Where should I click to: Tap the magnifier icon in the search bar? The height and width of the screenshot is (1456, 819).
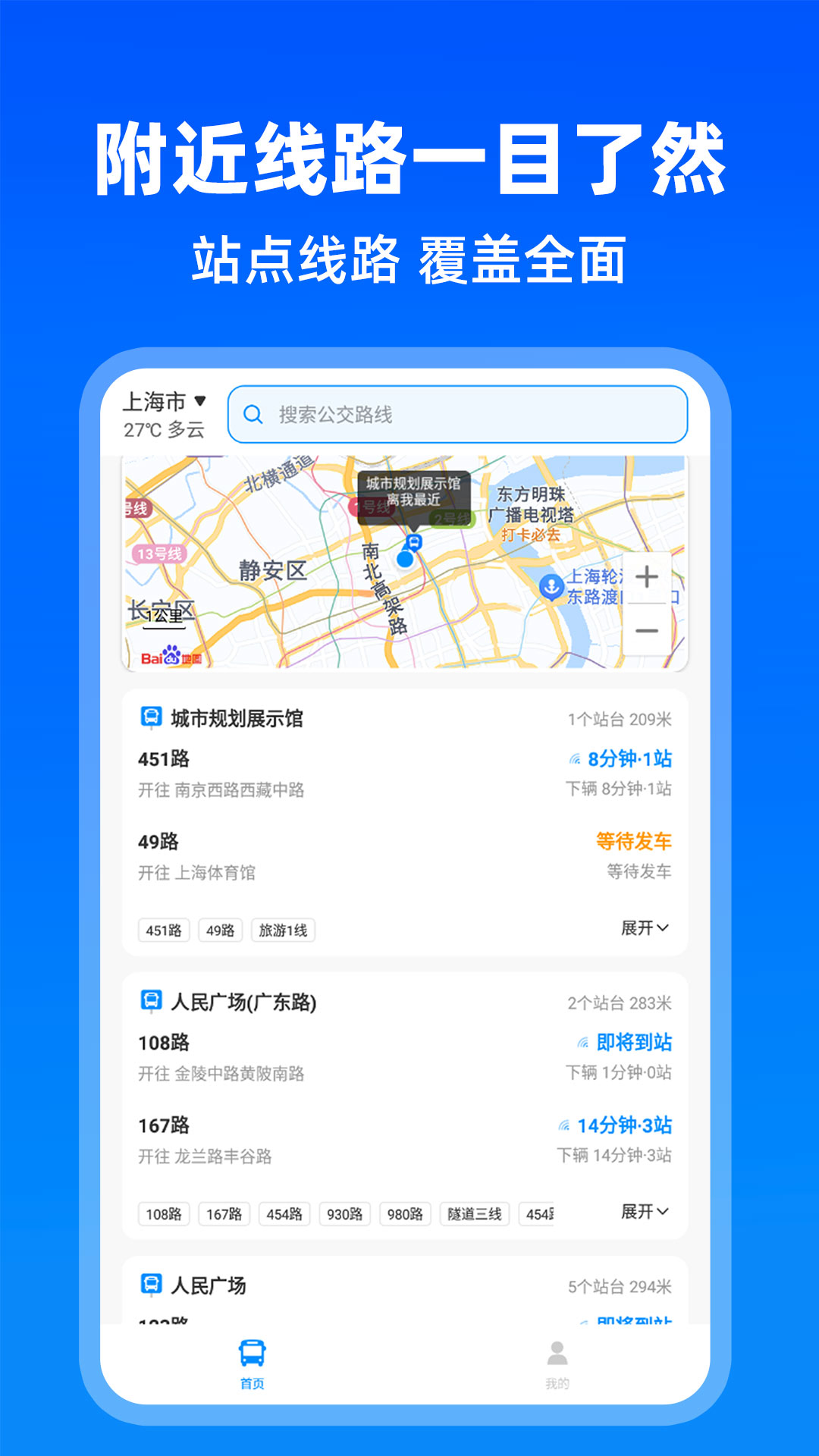click(253, 413)
